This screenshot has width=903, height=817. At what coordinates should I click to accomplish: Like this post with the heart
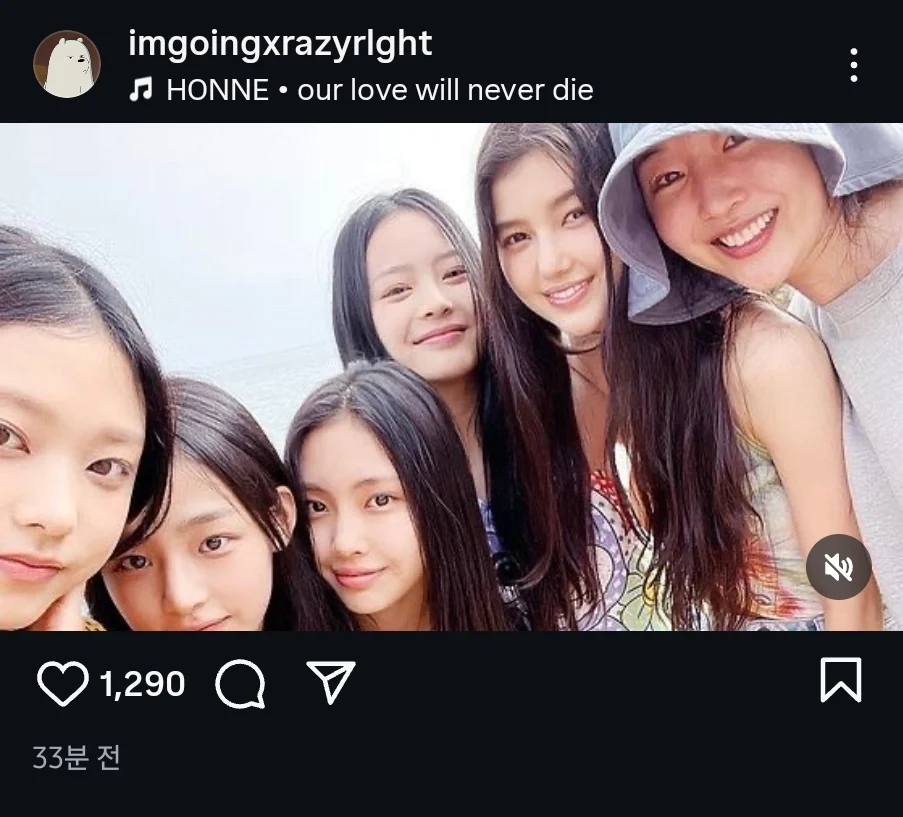click(62, 683)
